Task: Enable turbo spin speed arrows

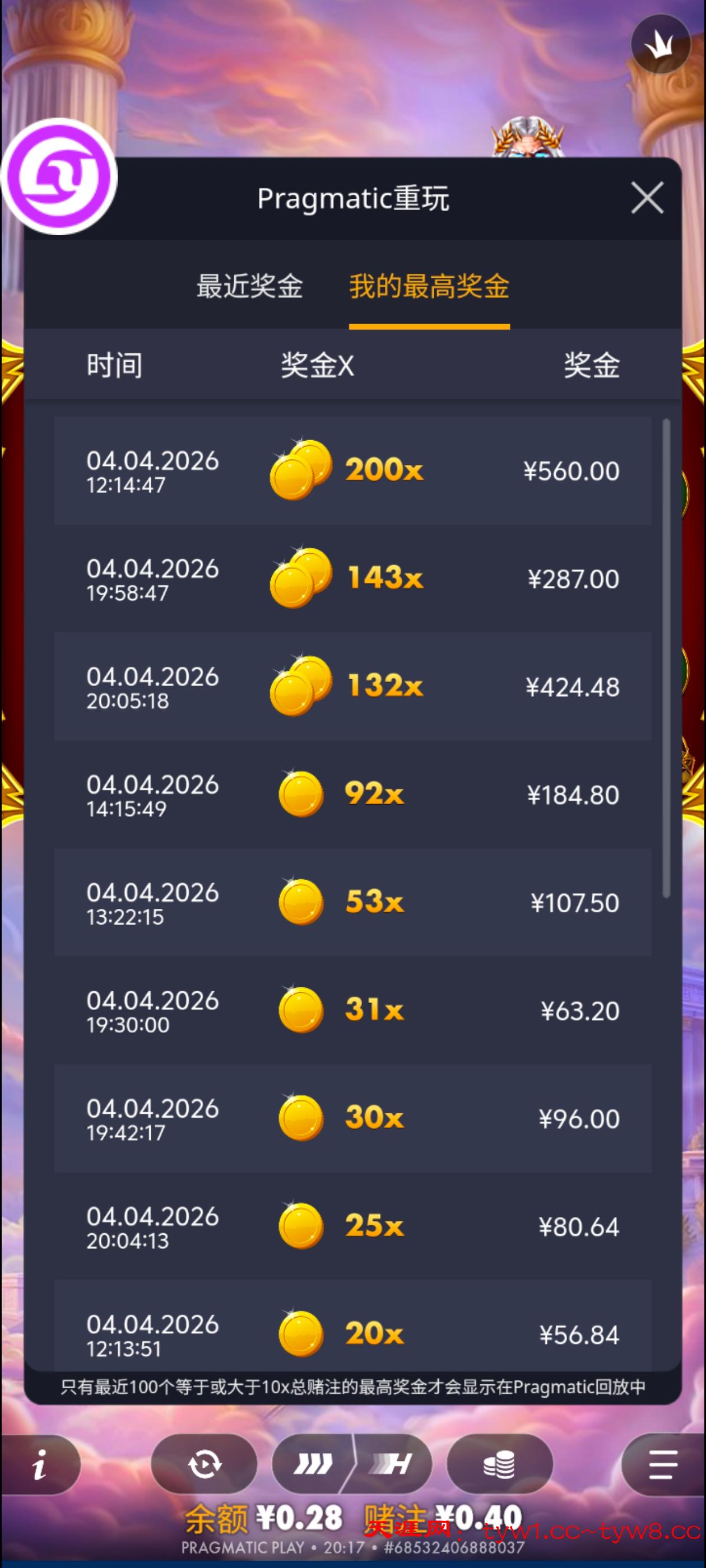Action: coord(313,1464)
